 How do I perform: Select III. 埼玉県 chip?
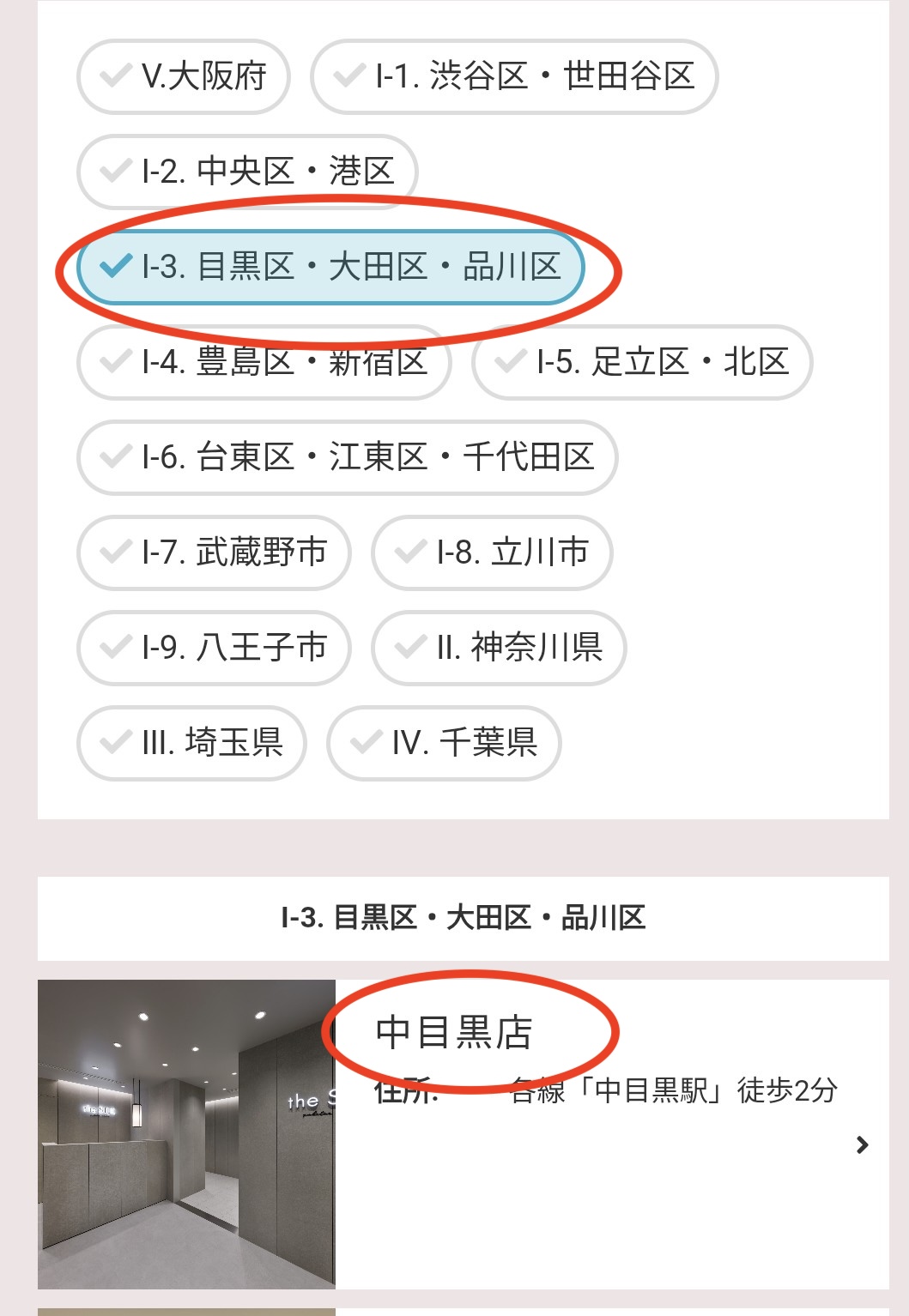(x=191, y=743)
